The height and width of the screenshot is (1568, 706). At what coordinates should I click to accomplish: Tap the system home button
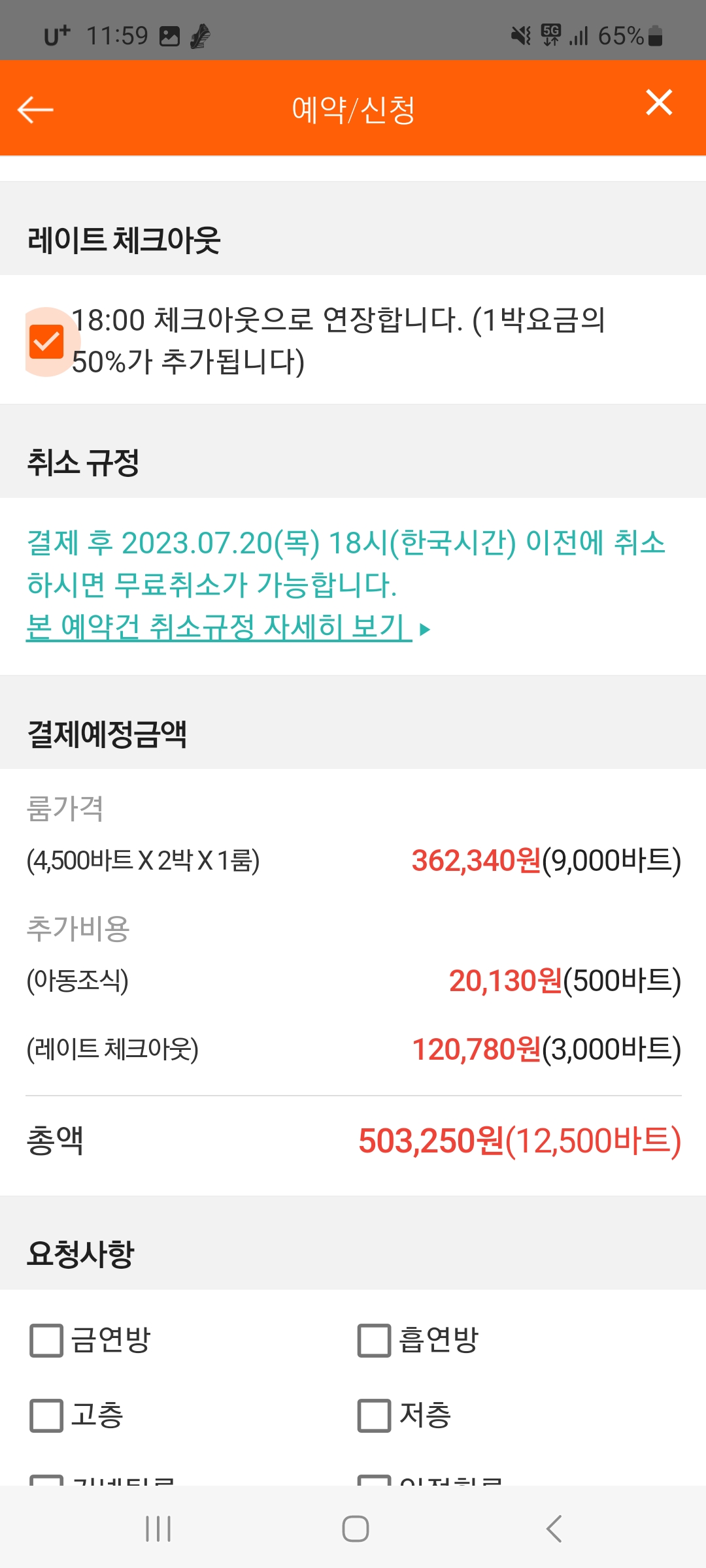click(356, 1529)
